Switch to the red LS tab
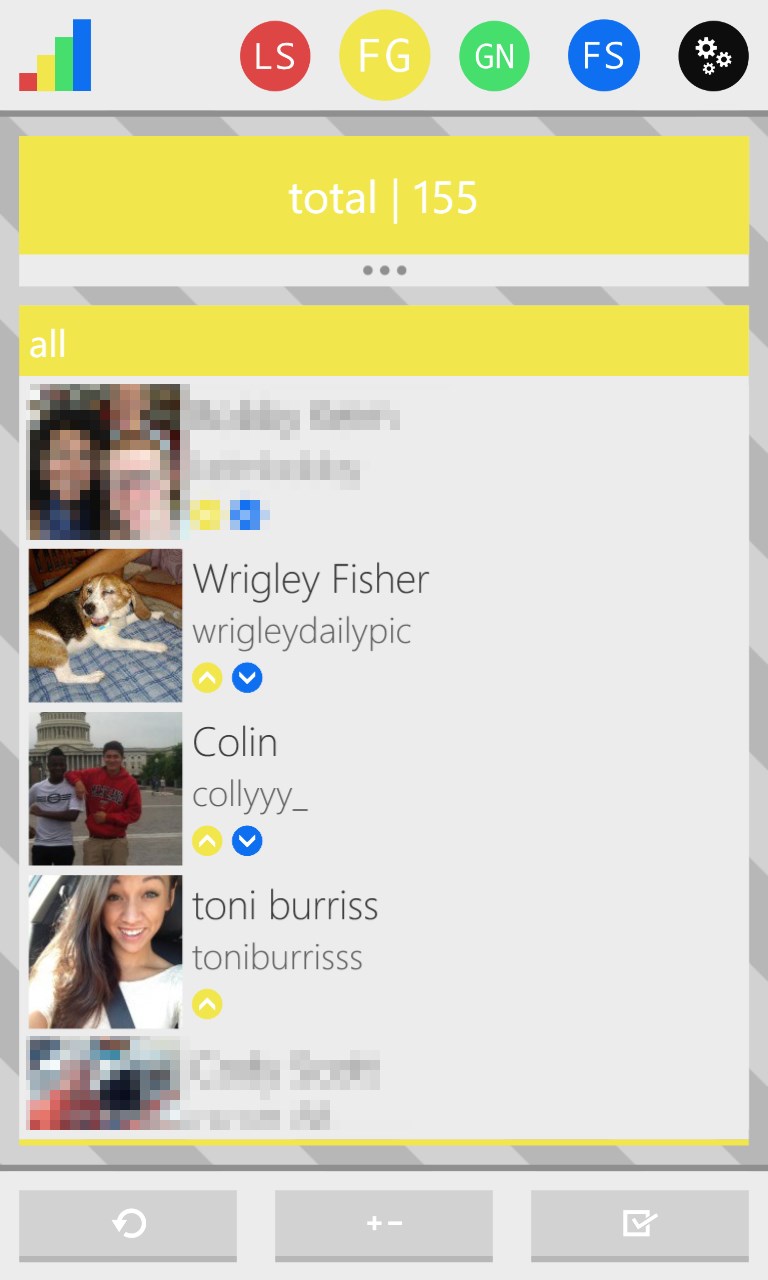This screenshot has height=1280, width=768. (x=275, y=56)
